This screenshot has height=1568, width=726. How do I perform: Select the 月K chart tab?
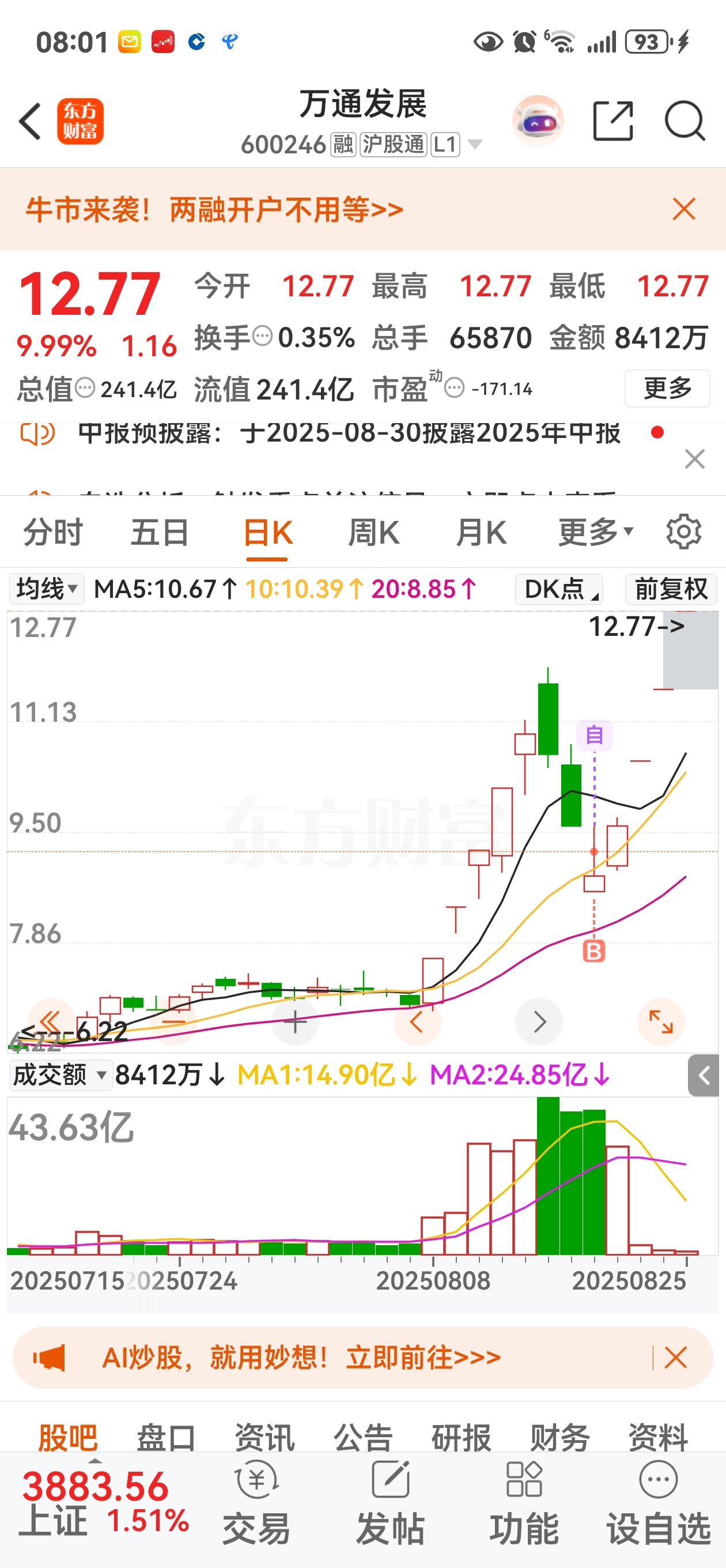pyautogui.click(x=481, y=533)
